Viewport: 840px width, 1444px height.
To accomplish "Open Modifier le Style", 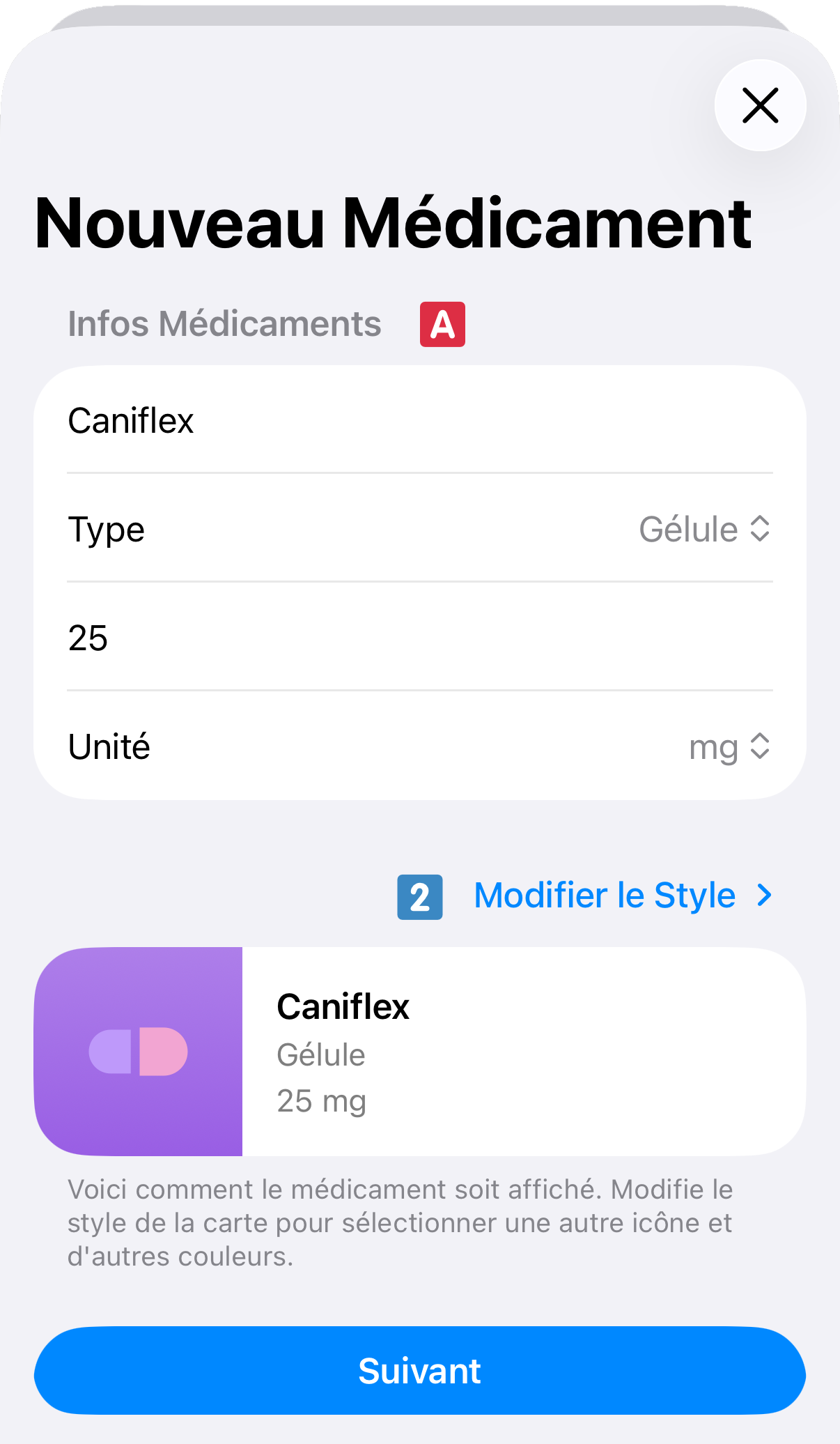I will 622,896.
